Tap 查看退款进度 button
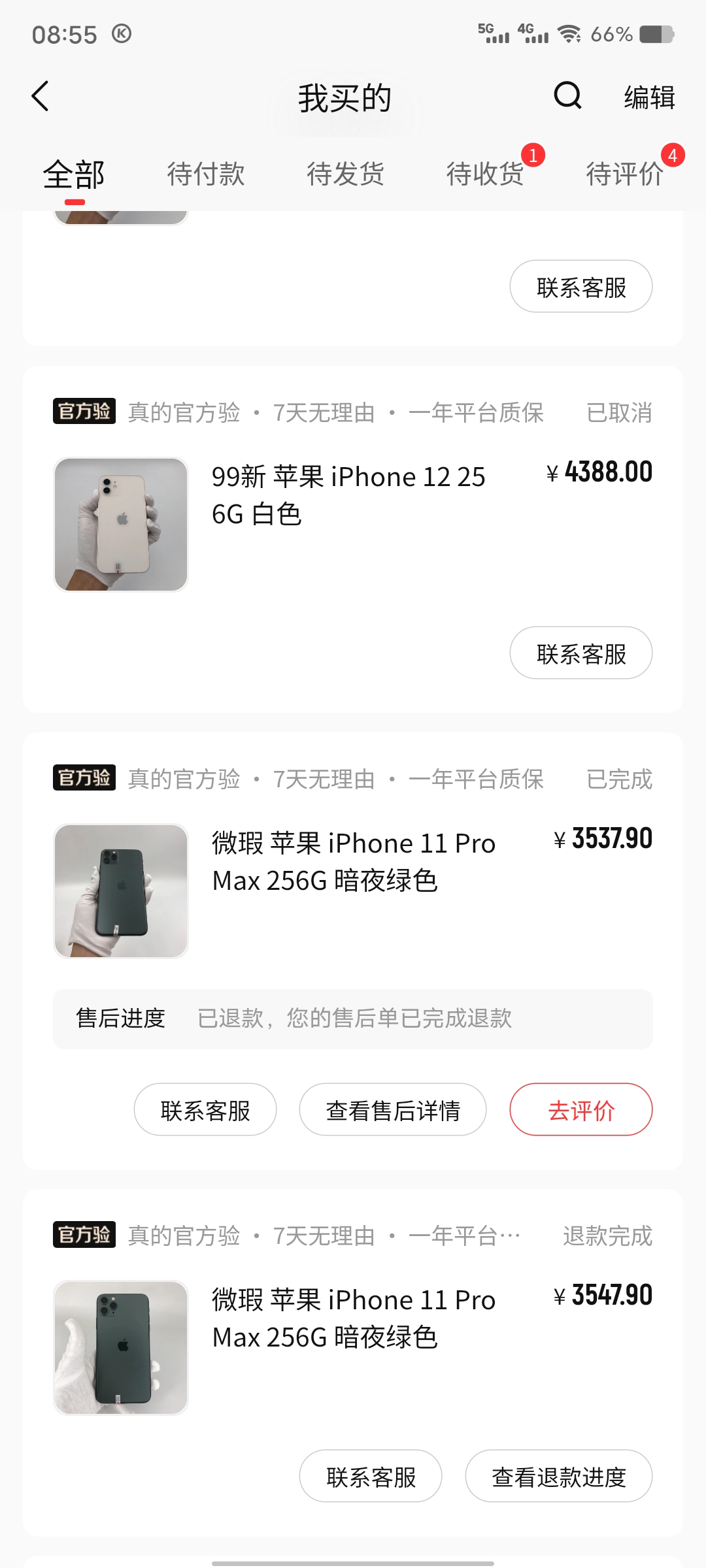This screenshot has width=706, height=1568. pos(559,1476)
